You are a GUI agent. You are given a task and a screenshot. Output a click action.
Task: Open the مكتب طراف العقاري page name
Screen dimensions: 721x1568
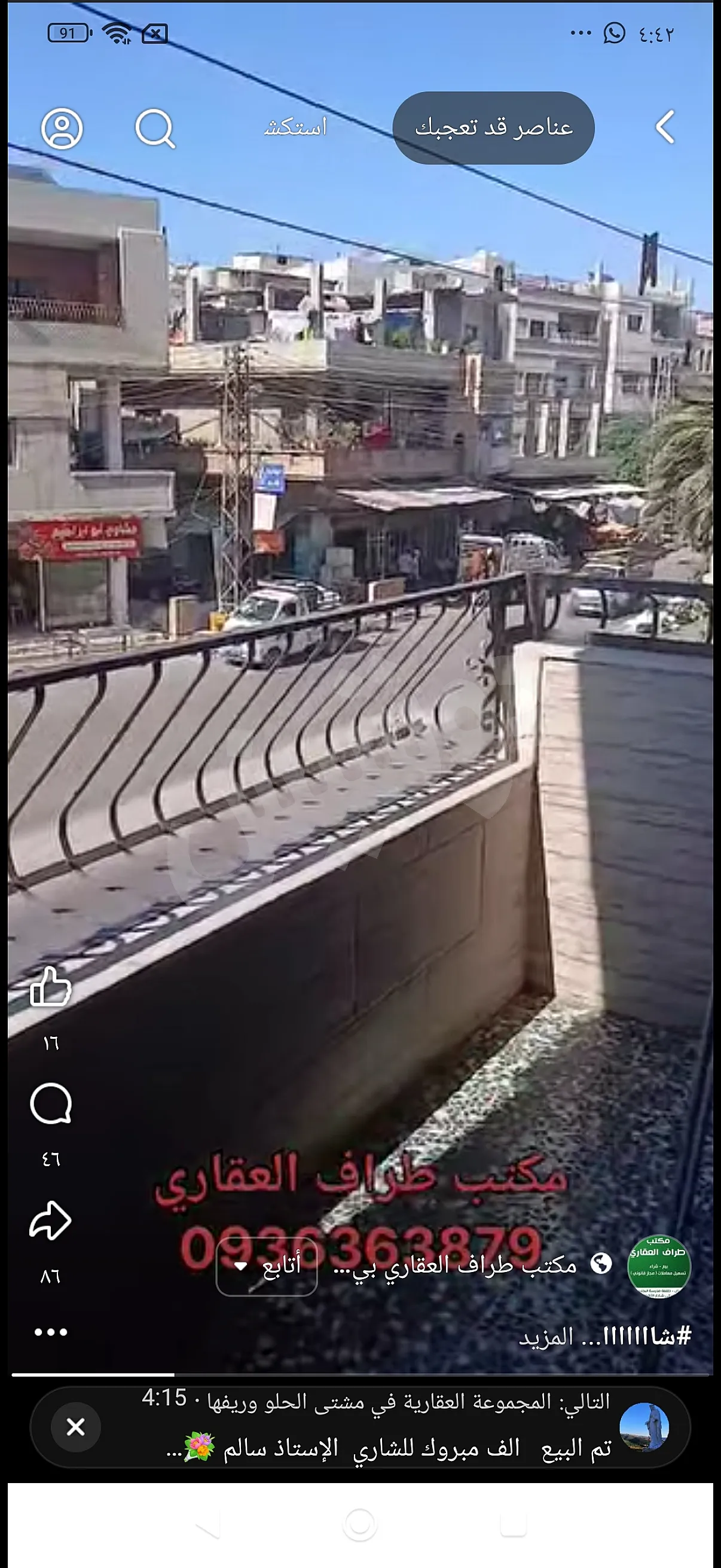click(455, 1265)
